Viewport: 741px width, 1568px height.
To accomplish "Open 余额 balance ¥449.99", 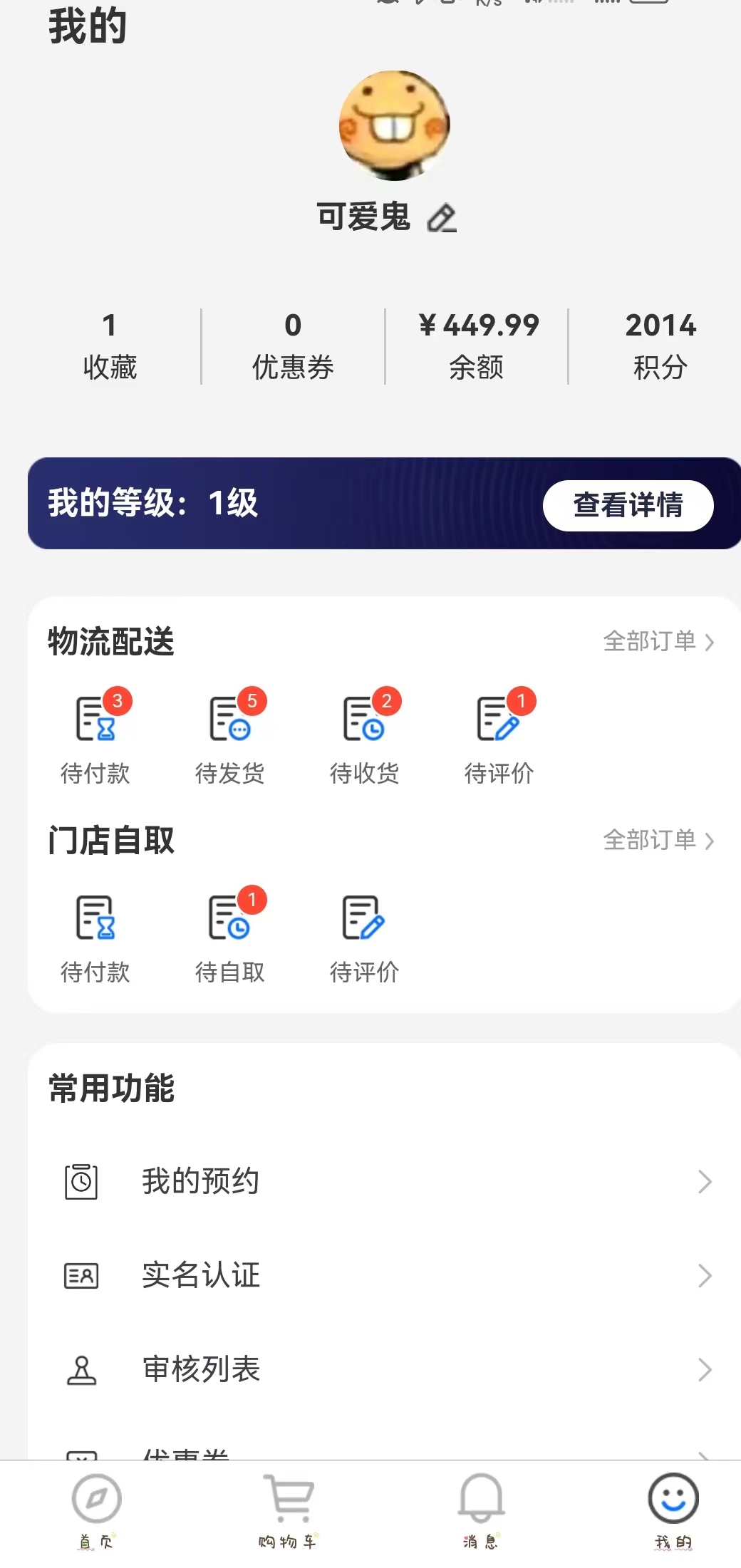I will click(477, 346).
